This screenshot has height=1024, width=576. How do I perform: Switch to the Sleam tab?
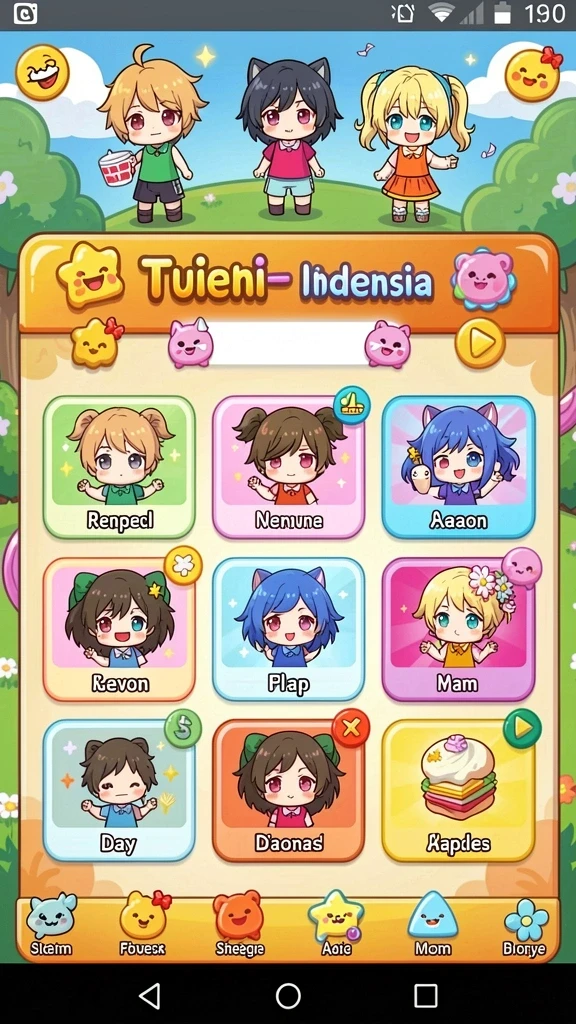50,925
